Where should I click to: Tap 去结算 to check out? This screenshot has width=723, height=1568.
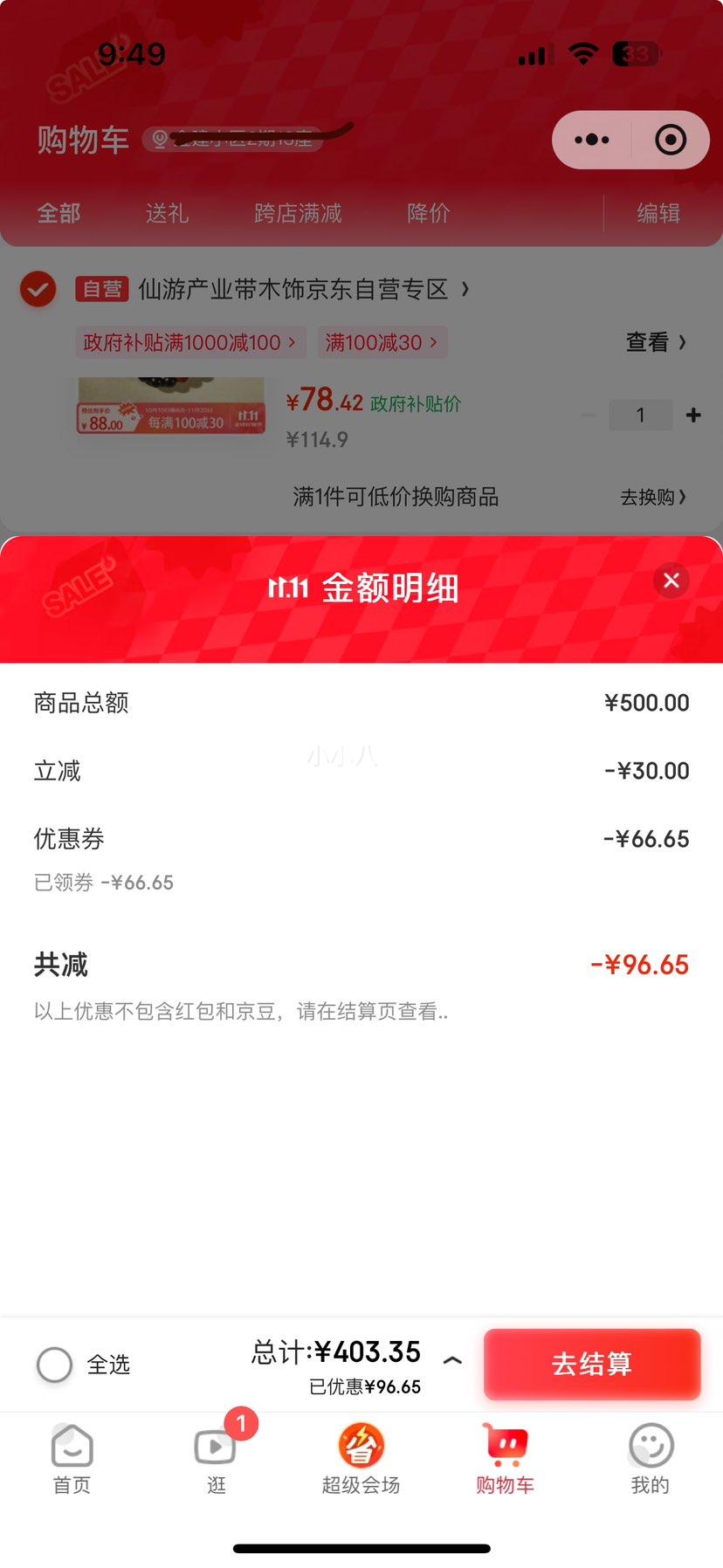coord(592,1364)
